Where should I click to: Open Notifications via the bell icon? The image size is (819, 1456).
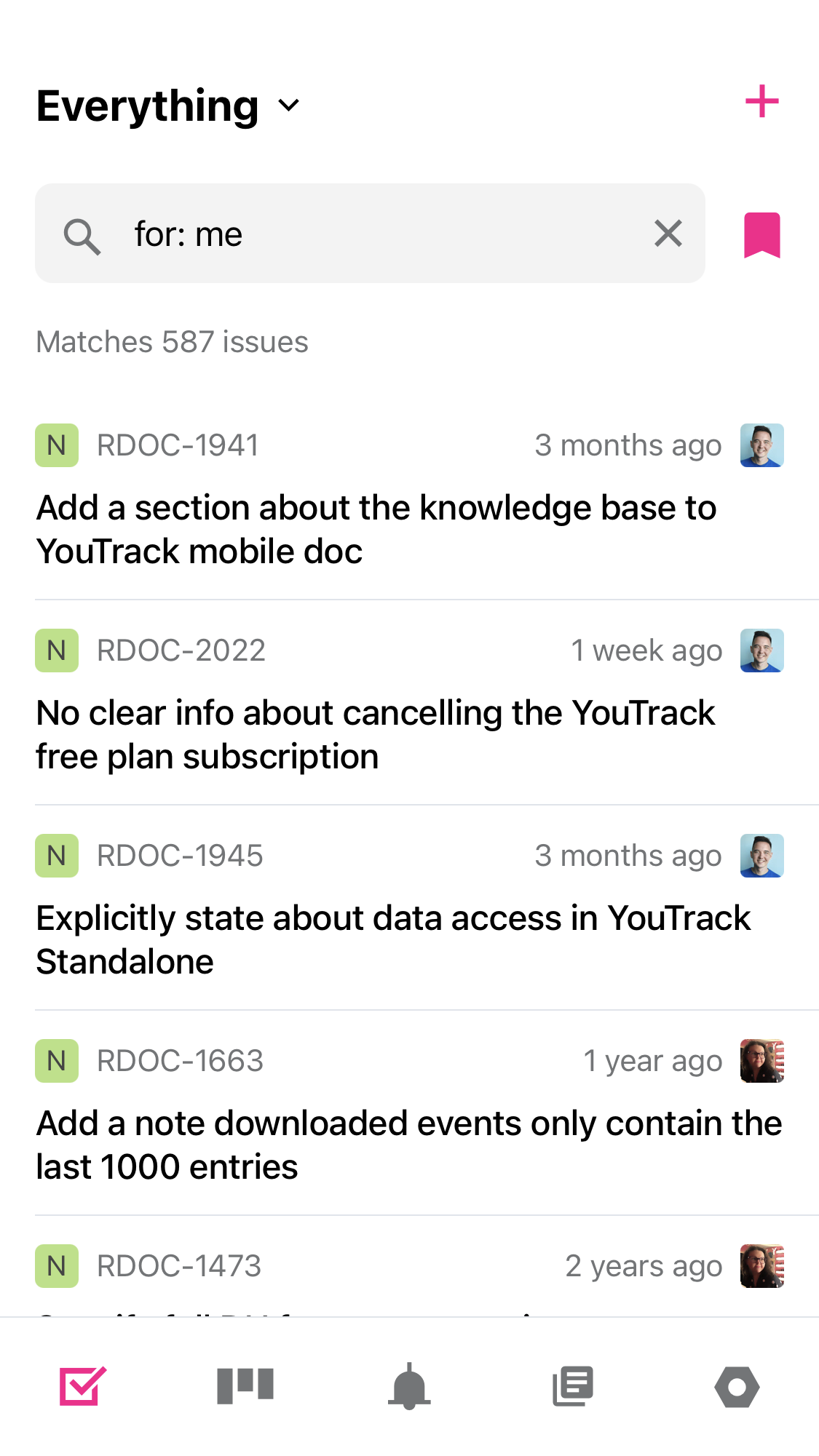[409, 1386]
